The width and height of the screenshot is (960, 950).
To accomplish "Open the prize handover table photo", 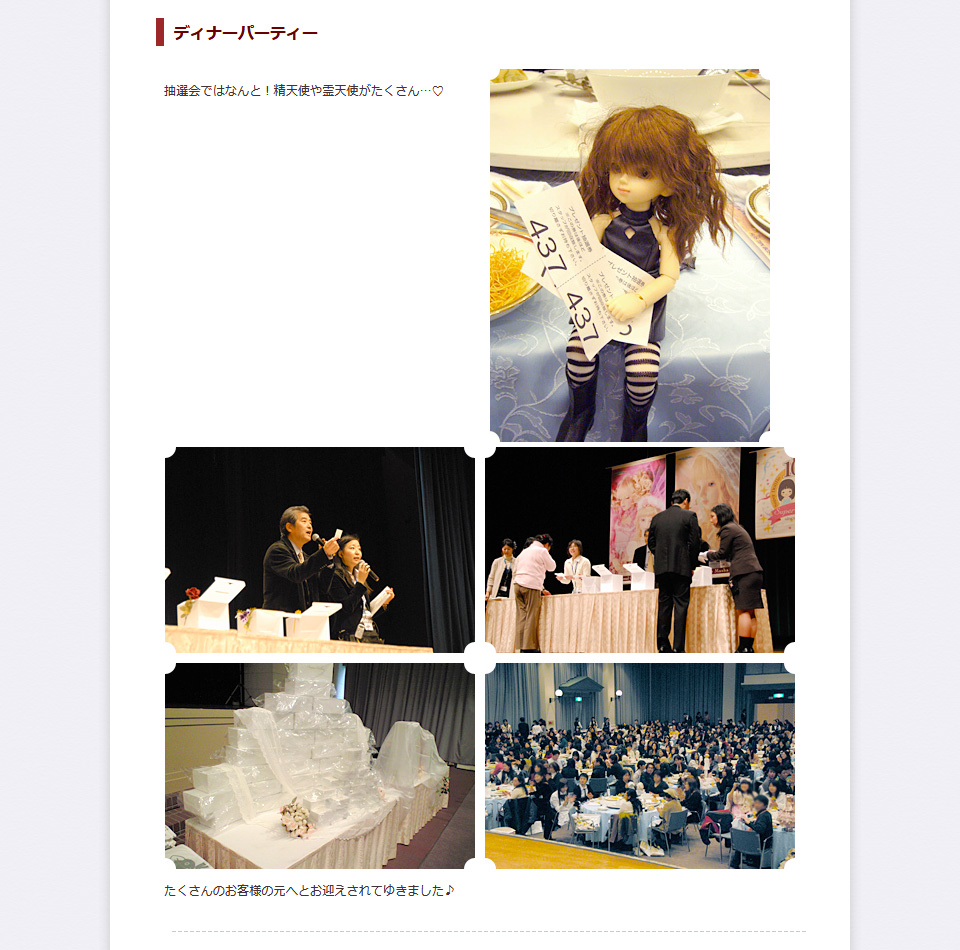I will tap(639, 549).
